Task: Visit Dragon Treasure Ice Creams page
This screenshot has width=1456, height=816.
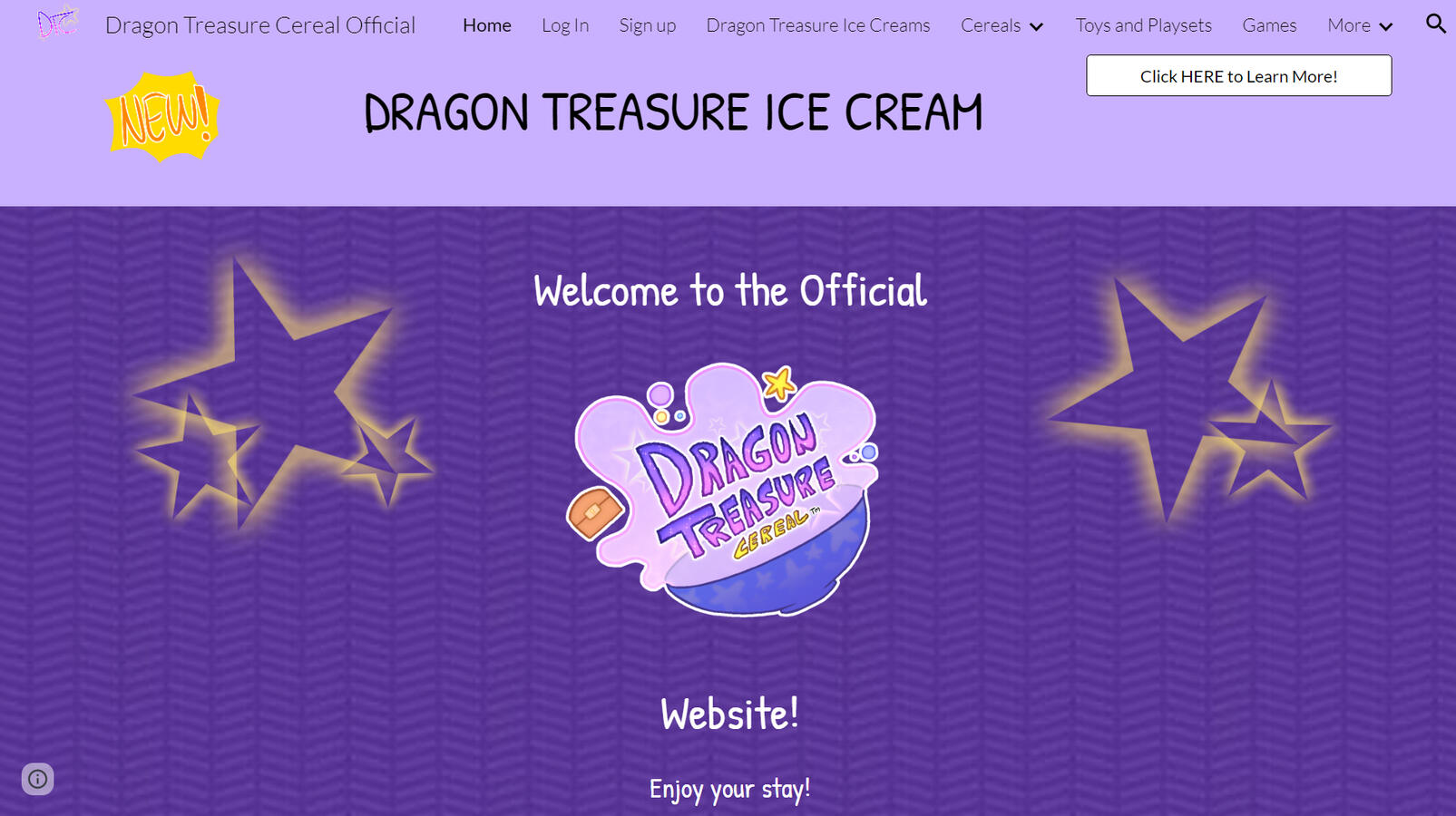Action: click(818, 25)
